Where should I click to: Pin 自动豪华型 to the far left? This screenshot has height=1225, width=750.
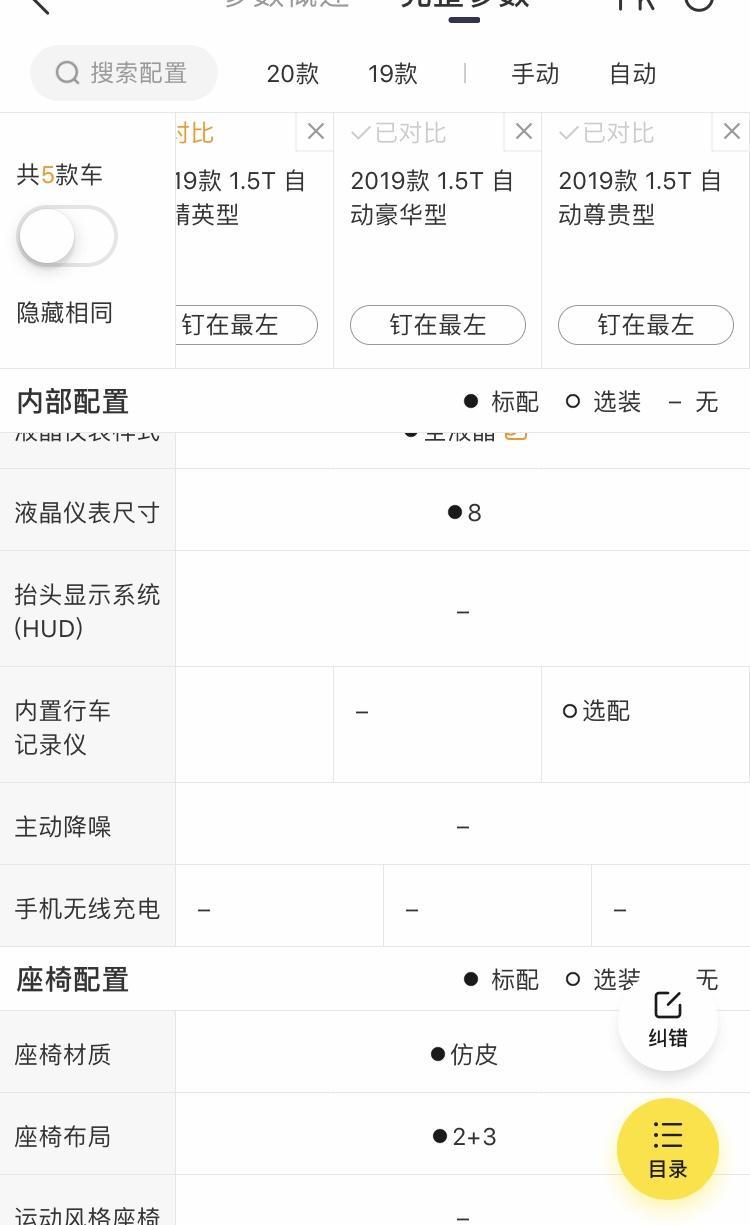tap(438, 325)
